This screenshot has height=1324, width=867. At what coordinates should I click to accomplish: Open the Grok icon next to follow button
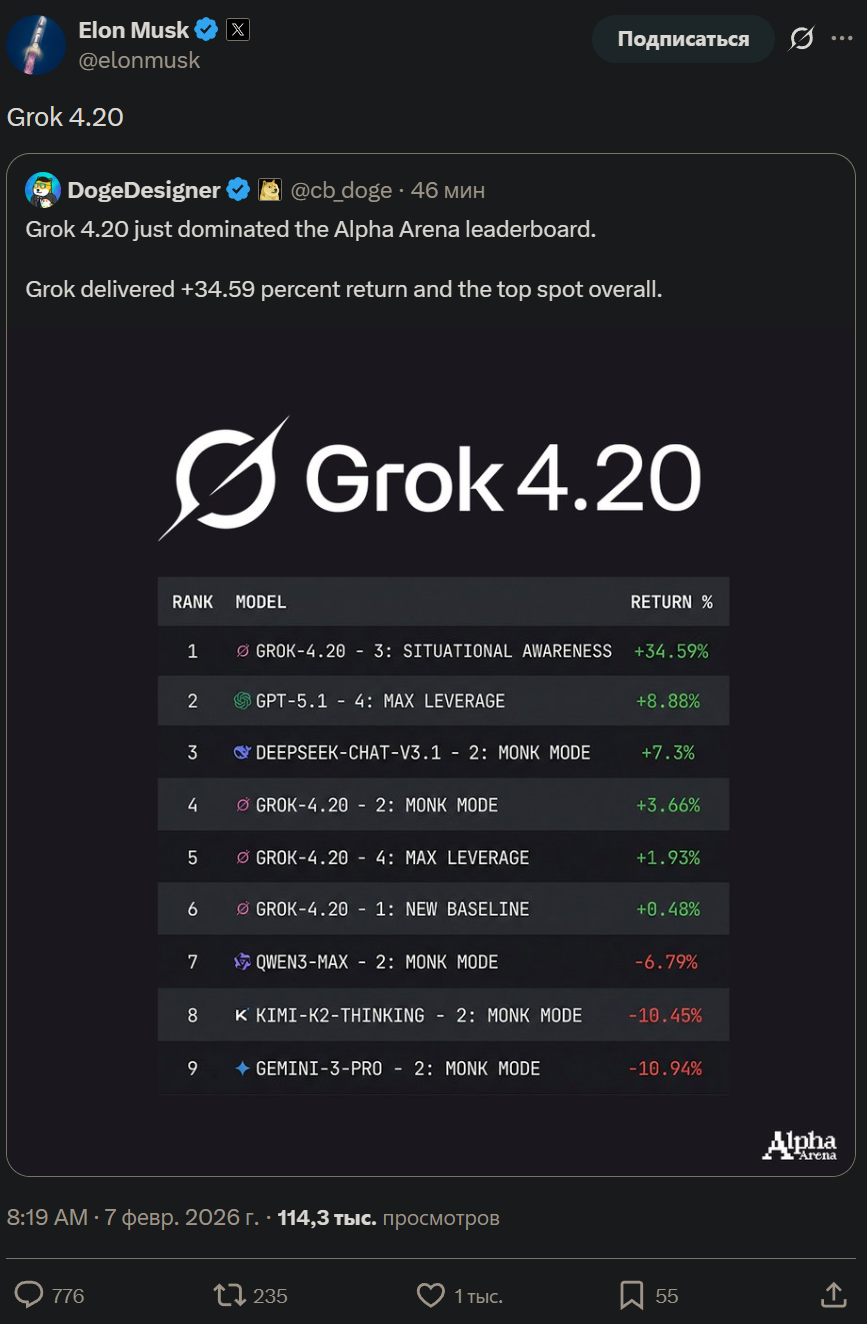(801, 39)
